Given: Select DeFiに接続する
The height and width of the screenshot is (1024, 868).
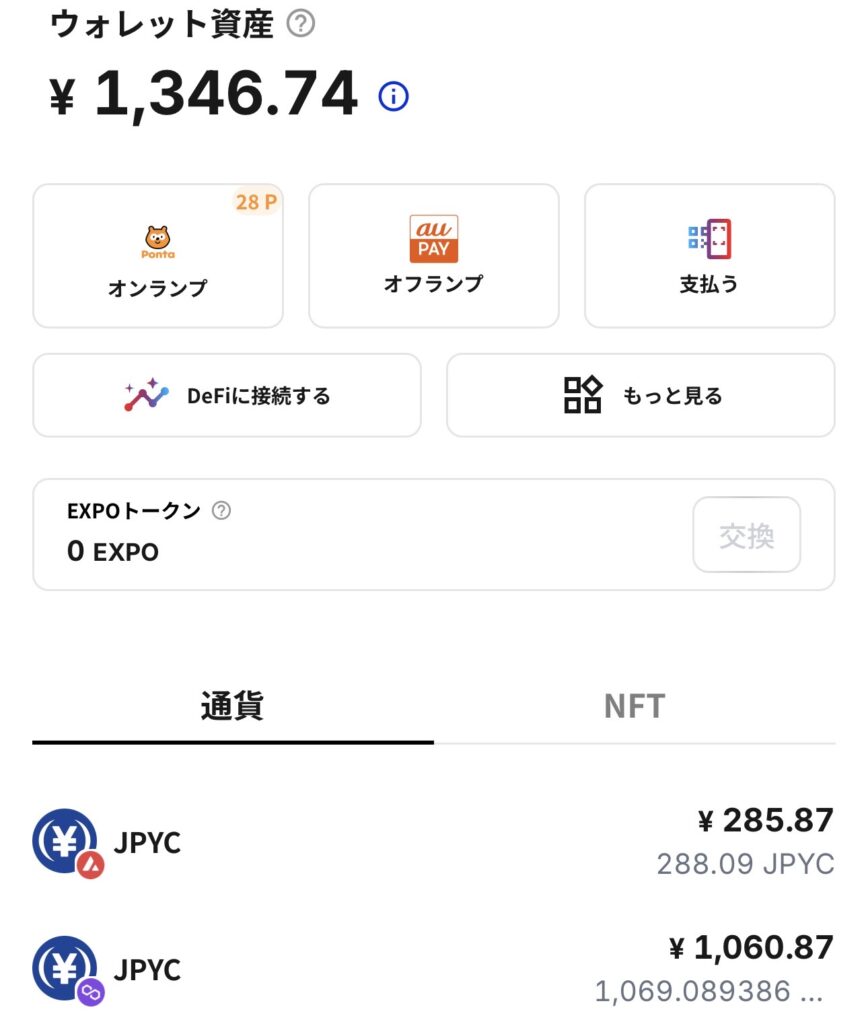Looking at the screenshot, I should (227, 396).
